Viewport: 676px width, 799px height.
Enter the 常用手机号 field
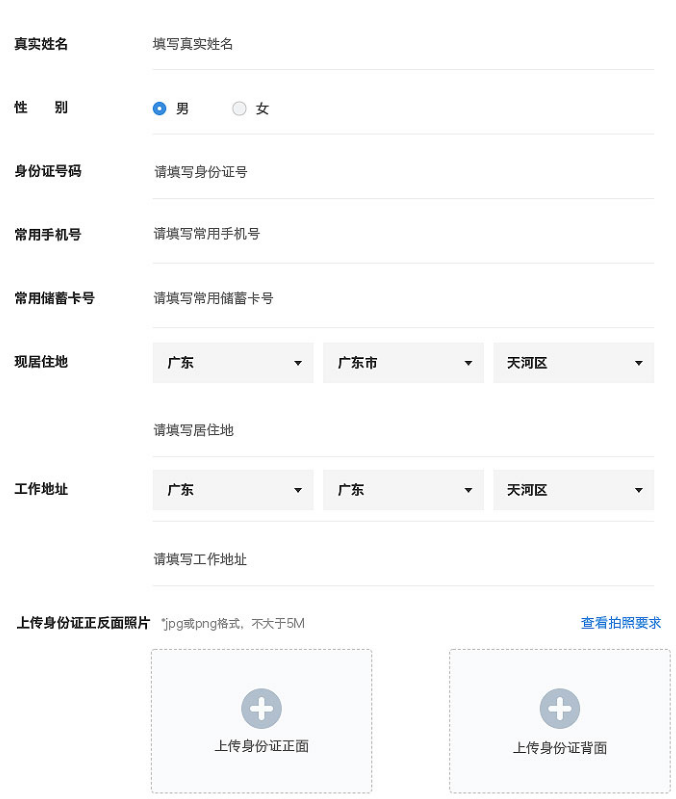click(400, 234)
